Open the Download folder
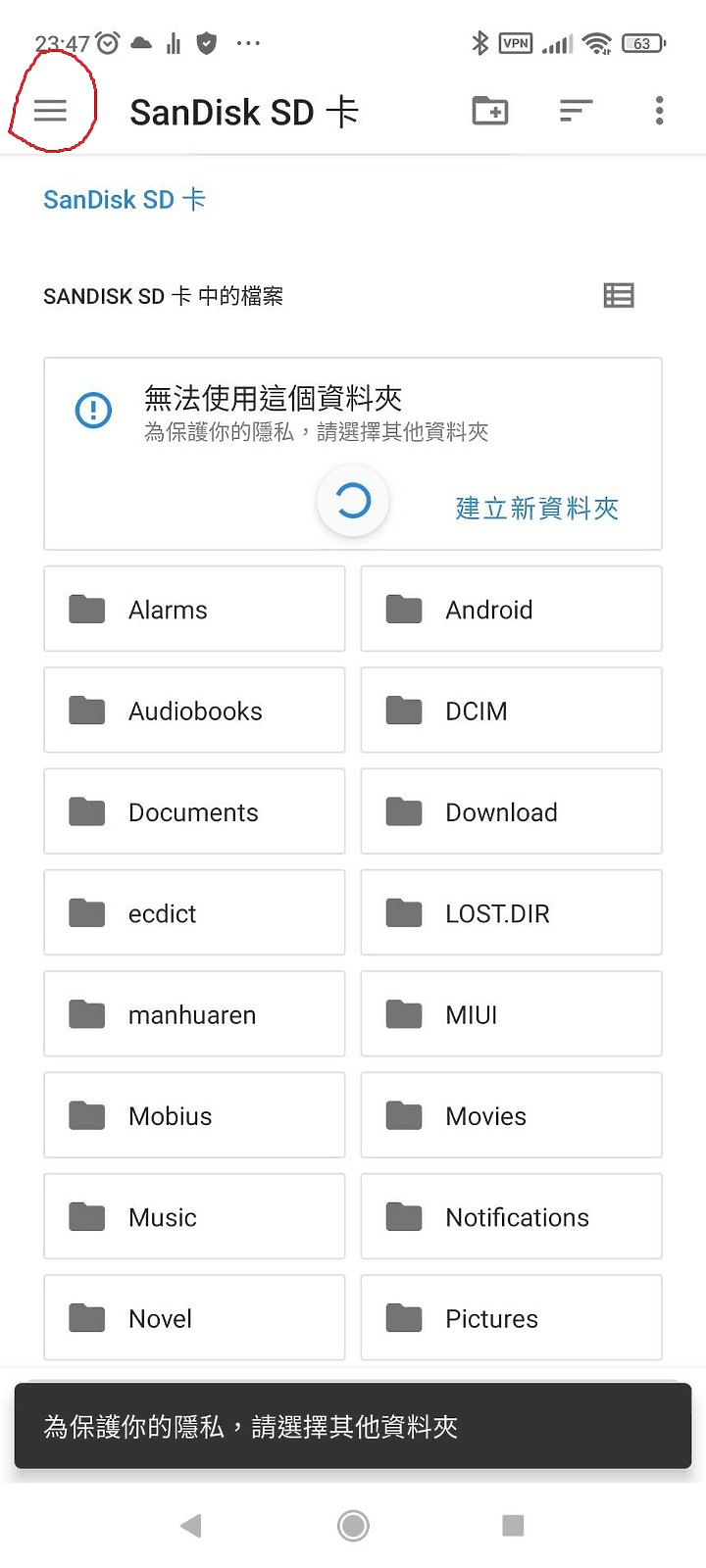This screenshot has height=1568, width=706. [x=511, y=811]
